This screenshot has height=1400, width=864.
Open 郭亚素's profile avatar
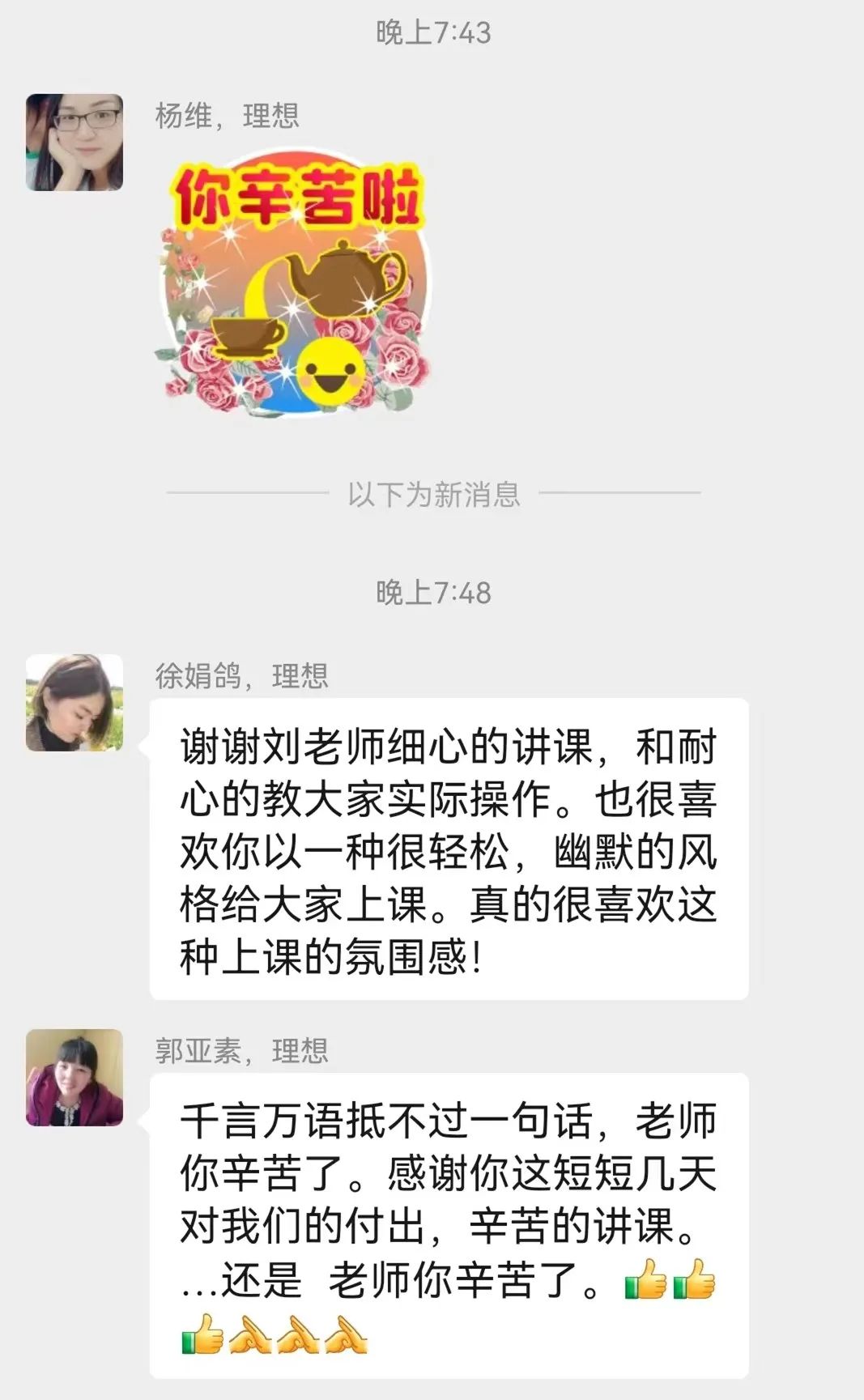coord(74,1078)
